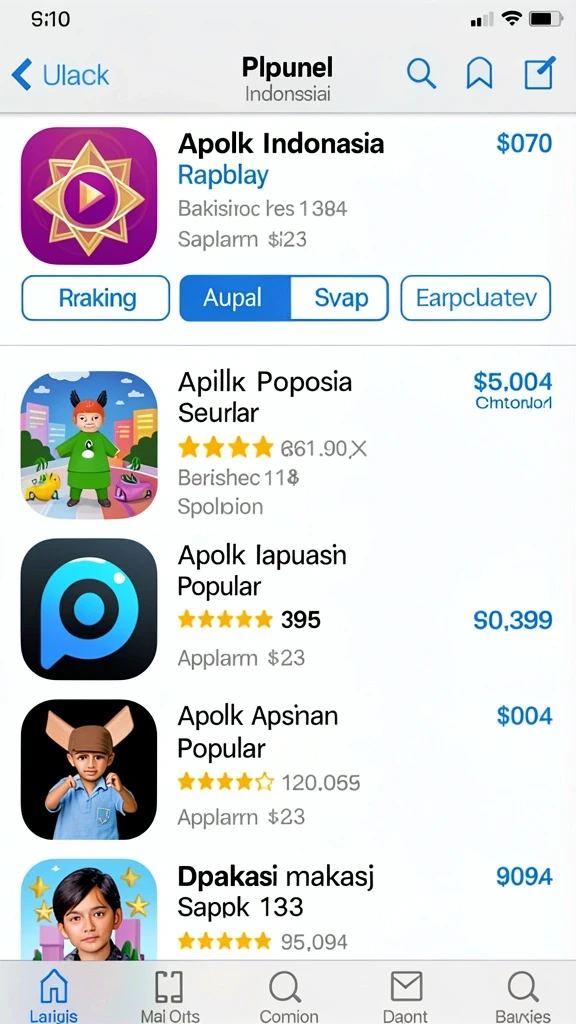Go back via the Ulack arrow
Viewport: 576px width, 1024px height.
click(60, 75)
